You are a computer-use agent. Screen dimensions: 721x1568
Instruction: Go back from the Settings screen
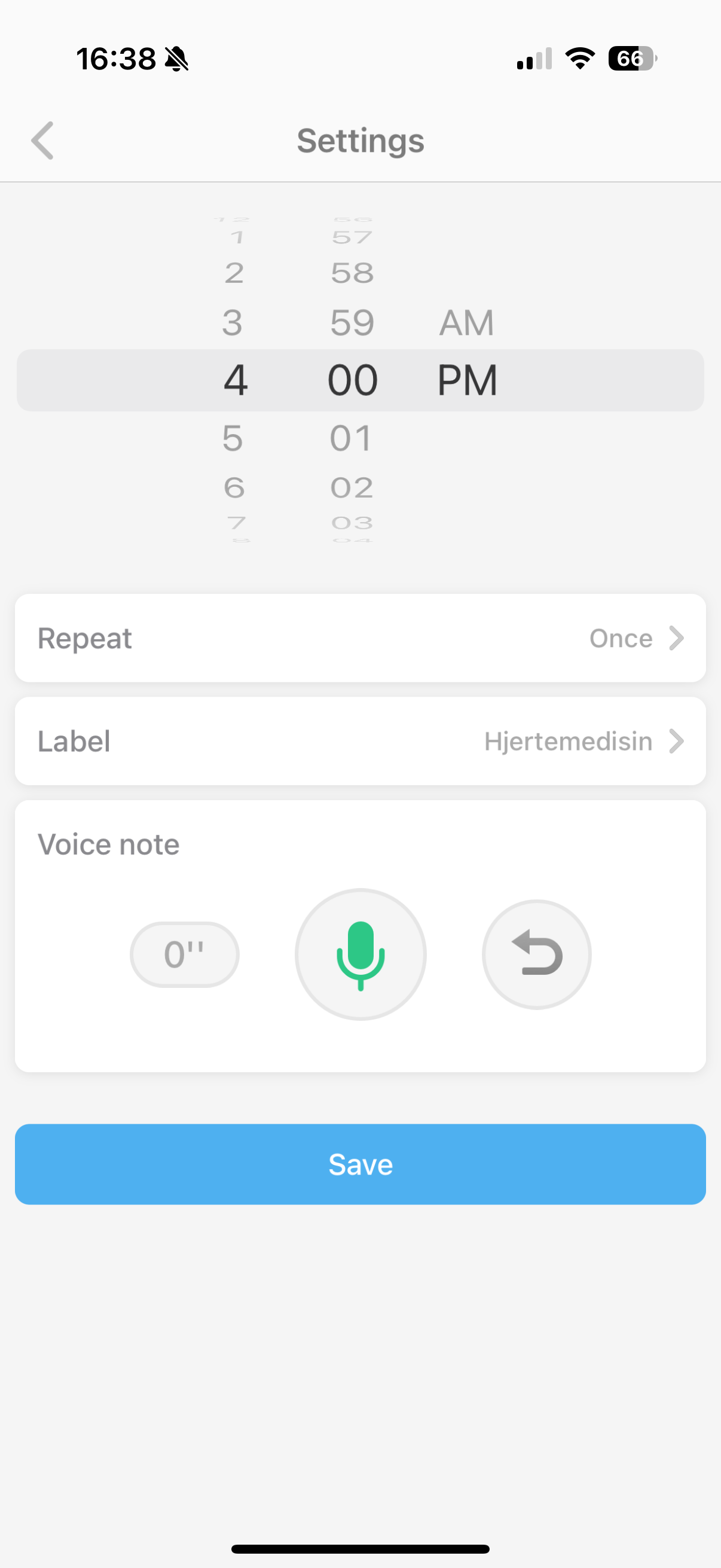[42, 141]
